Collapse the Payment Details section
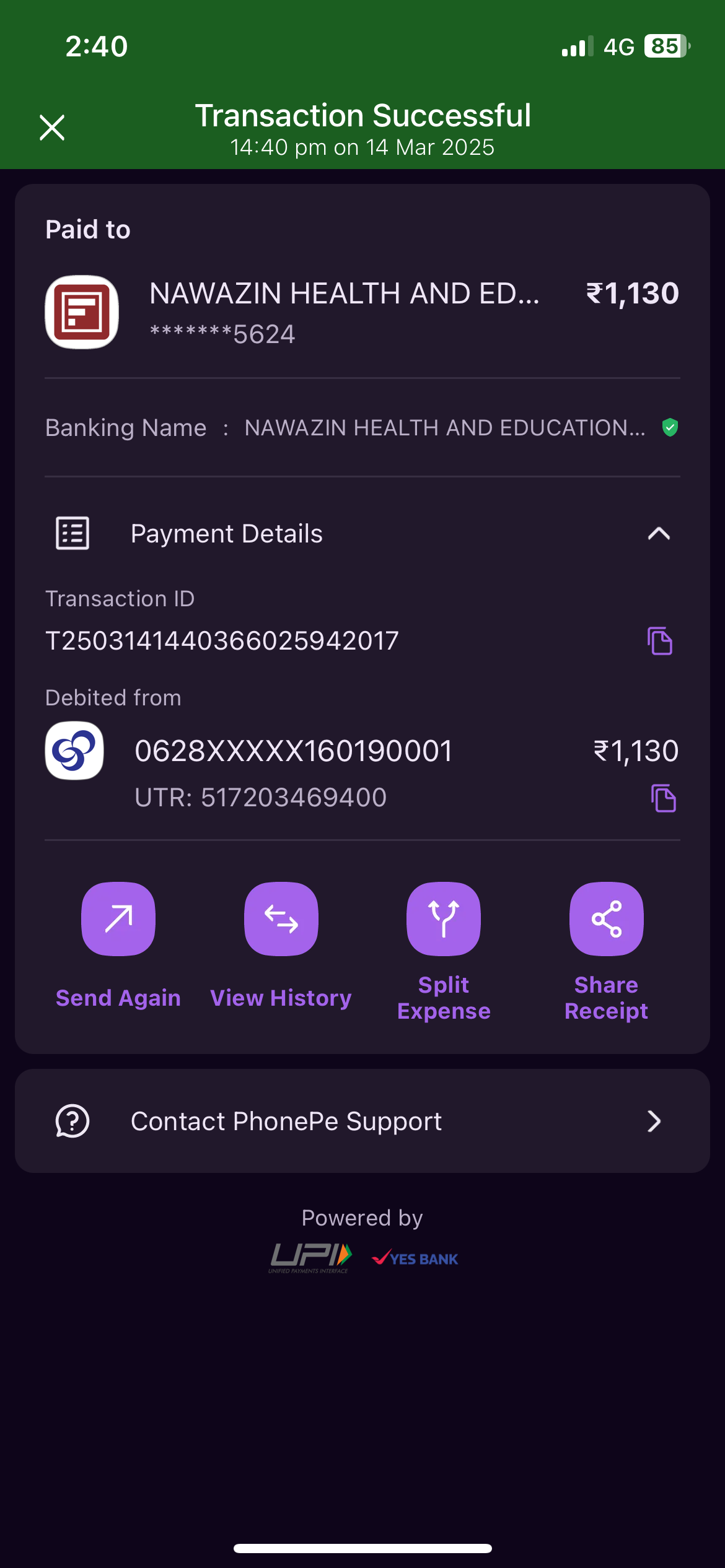Image resolution: width=725 pixels, height=1568 pixels. 658,534
